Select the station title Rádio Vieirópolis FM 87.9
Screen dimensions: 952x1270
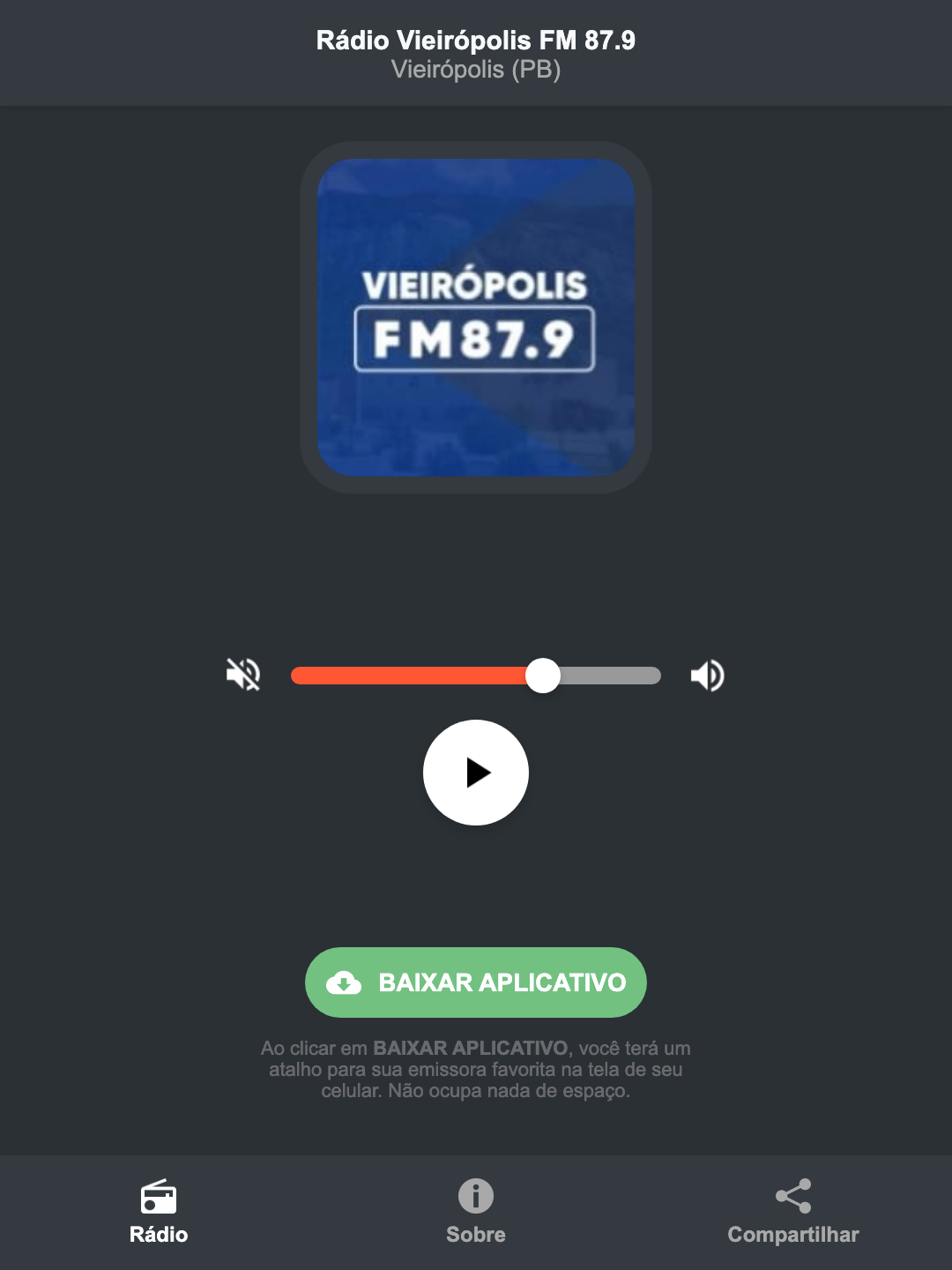(x=475, y=39)
